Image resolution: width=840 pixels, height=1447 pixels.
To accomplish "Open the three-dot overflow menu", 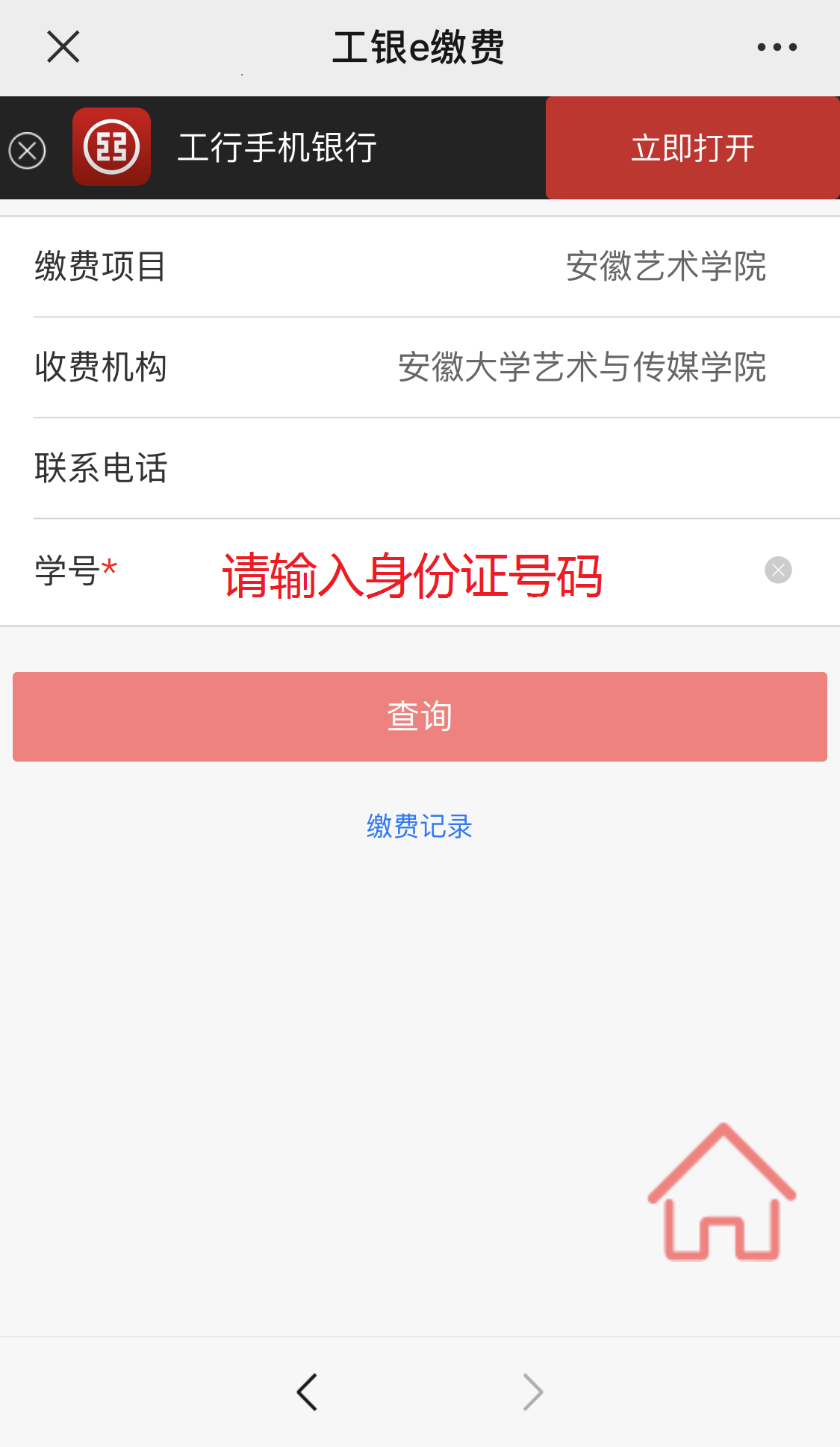I will (777, 47).
